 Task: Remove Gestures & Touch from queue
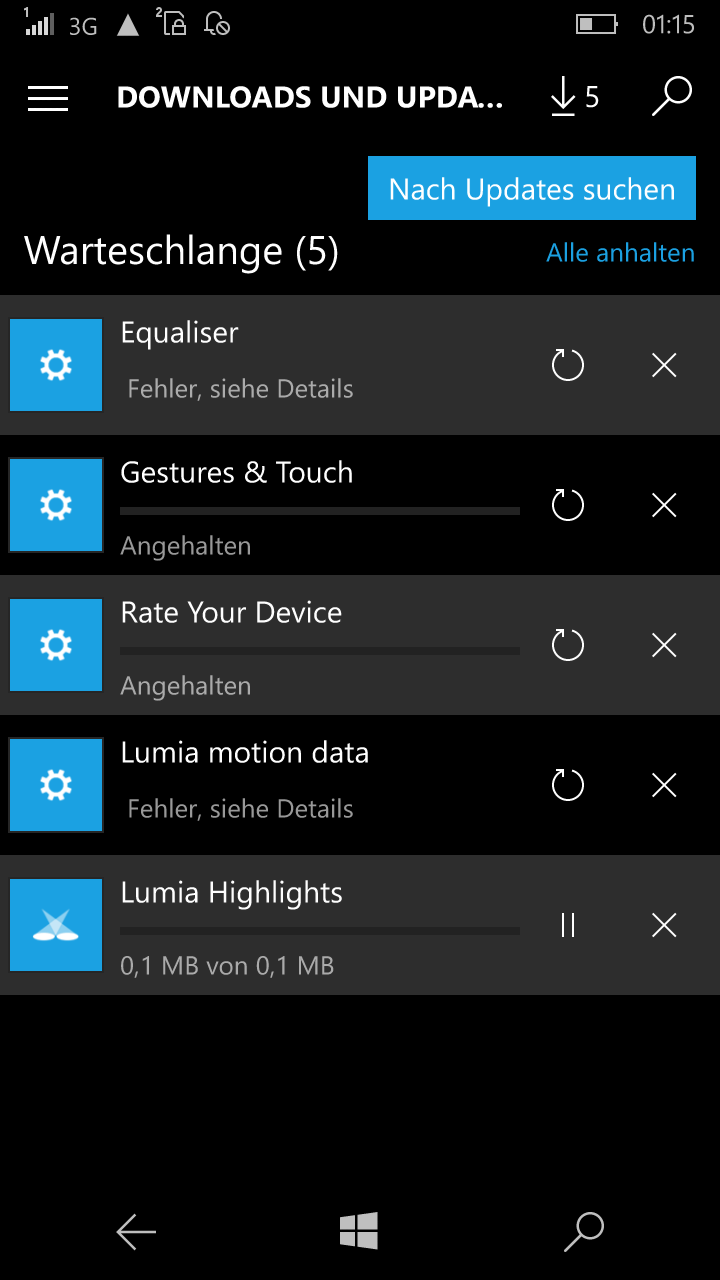pos(664,505)
